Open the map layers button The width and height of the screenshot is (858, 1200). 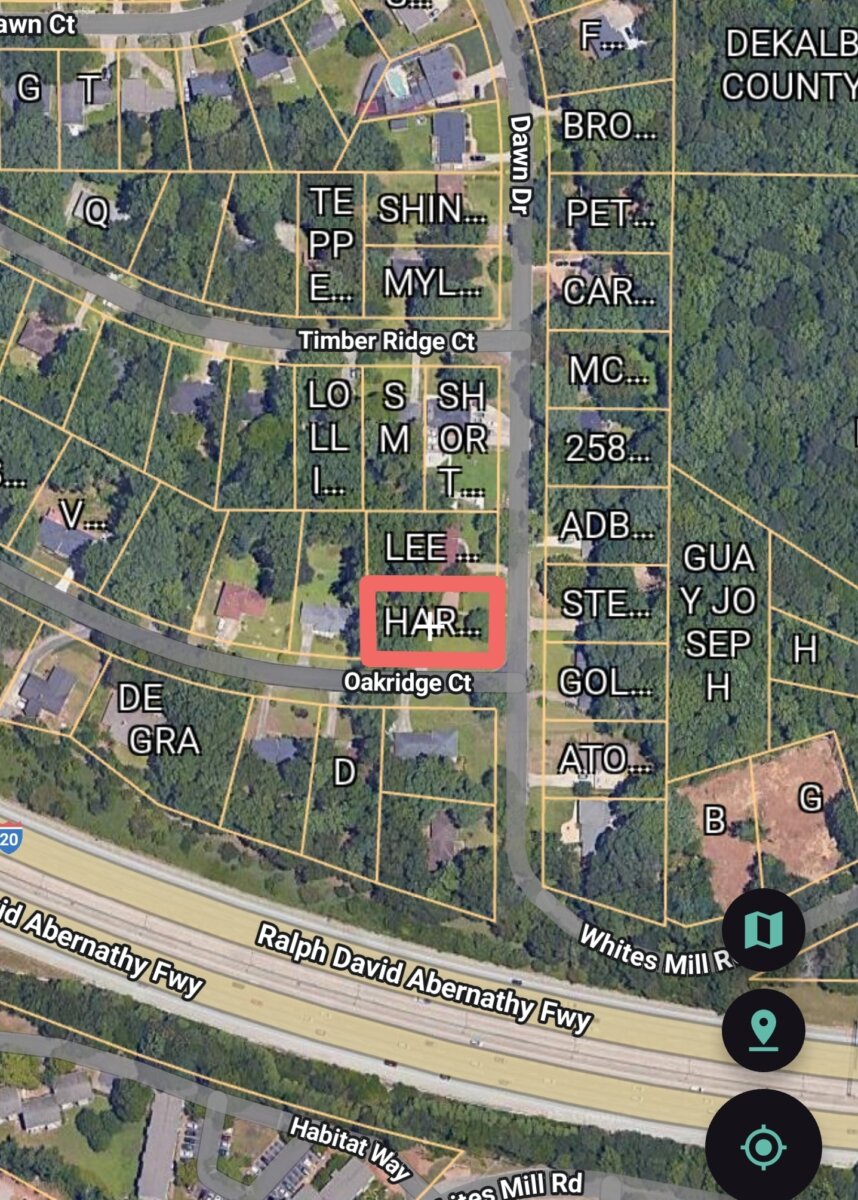coord(763,930)
